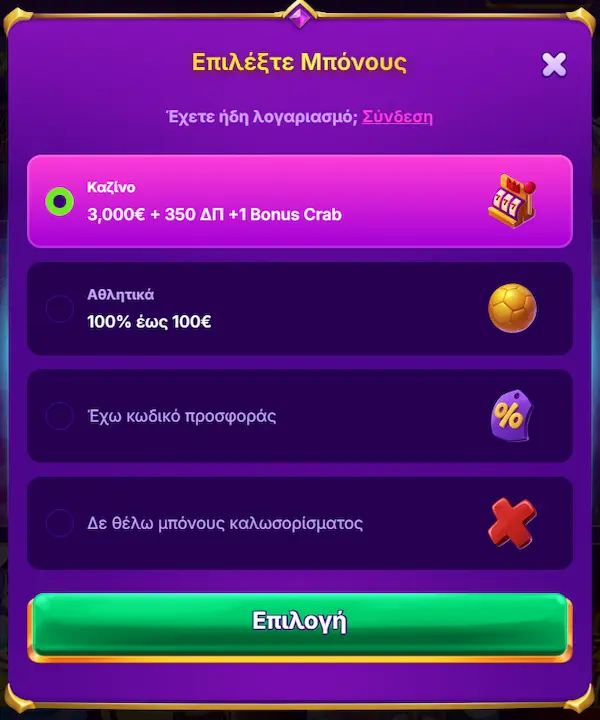Select Έχω κωδικό προσφοράς option
The width and height of the screenshot is (600, 720).
tap(60, 416)
